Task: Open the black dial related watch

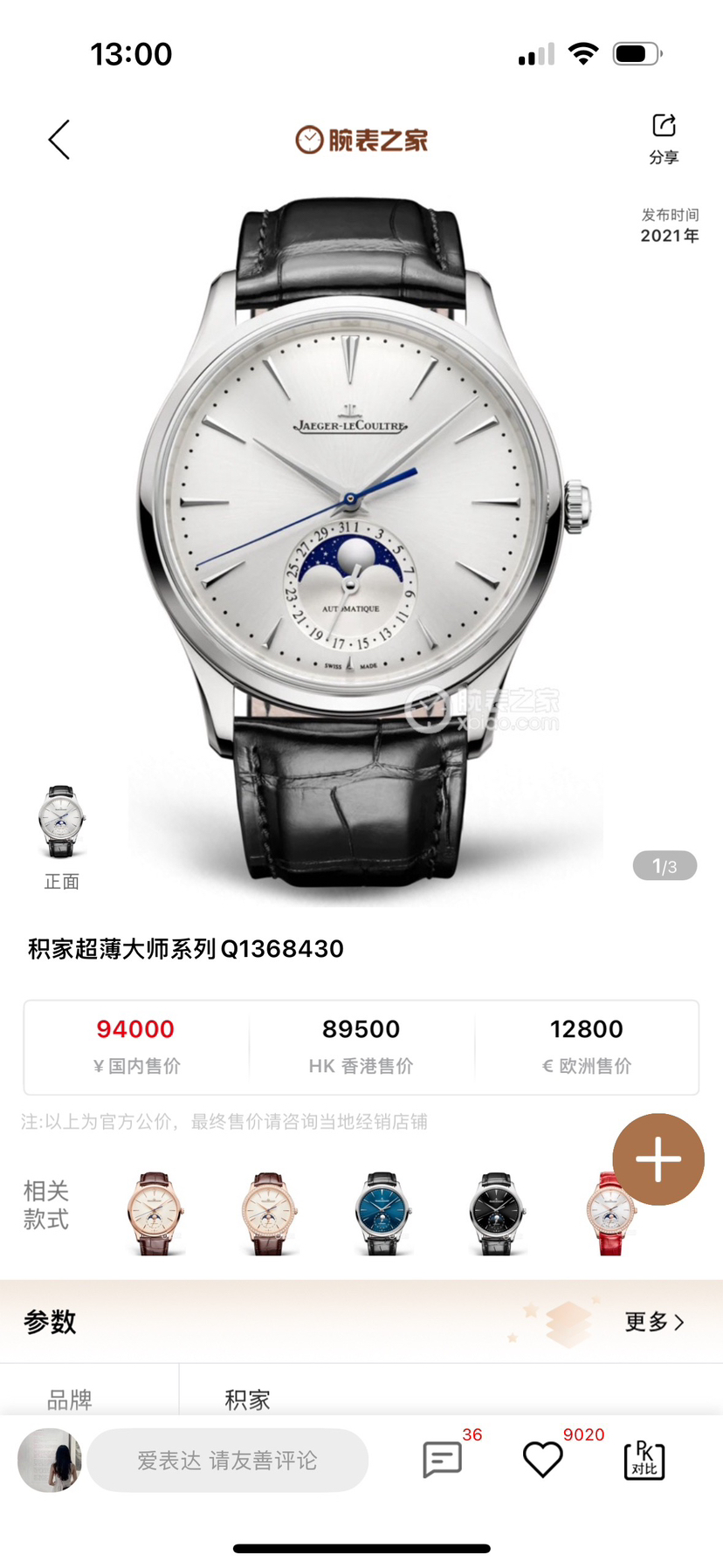Action: (x=496, y=1214)
